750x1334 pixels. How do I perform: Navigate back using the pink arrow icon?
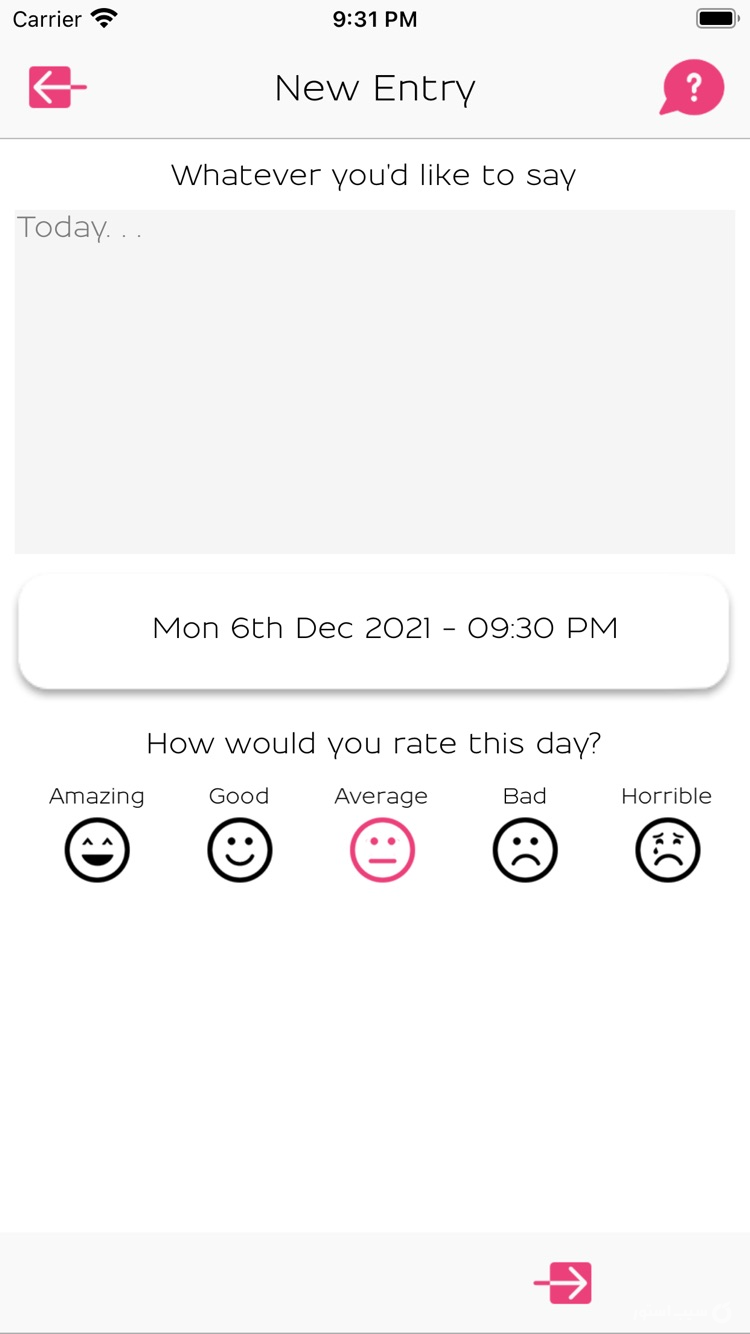point(56,87)
